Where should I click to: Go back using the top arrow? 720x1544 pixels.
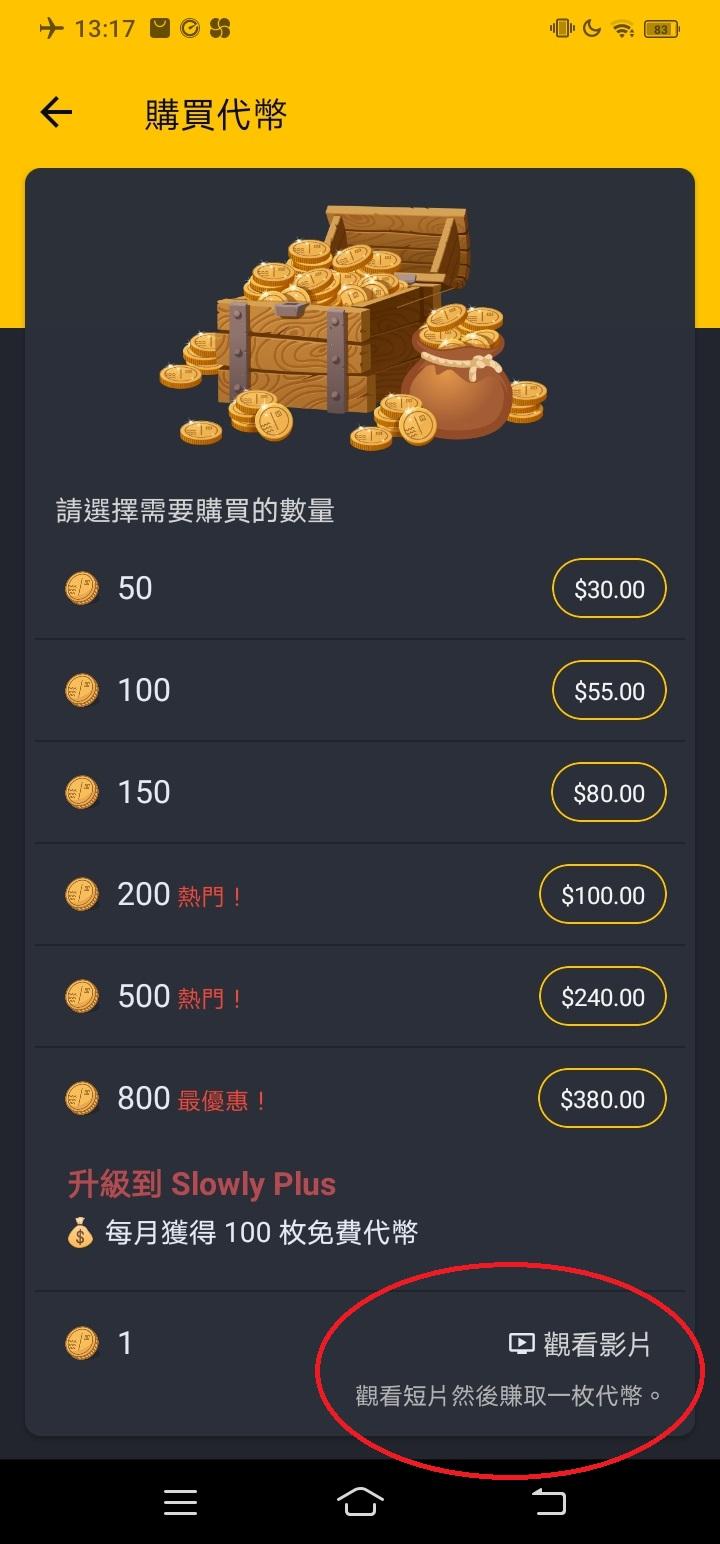(57, 113)
